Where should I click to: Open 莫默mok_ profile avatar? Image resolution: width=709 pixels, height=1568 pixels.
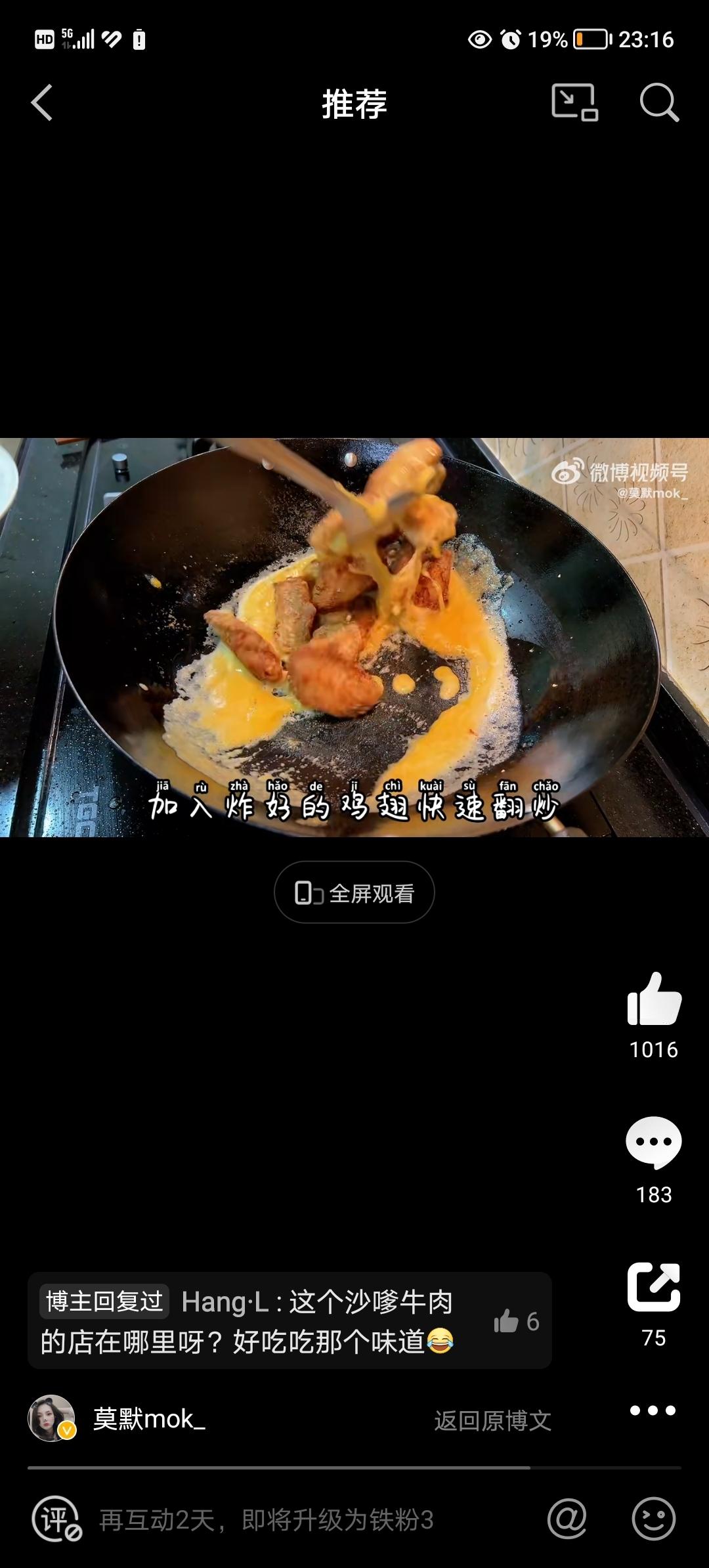(51, 1418)
